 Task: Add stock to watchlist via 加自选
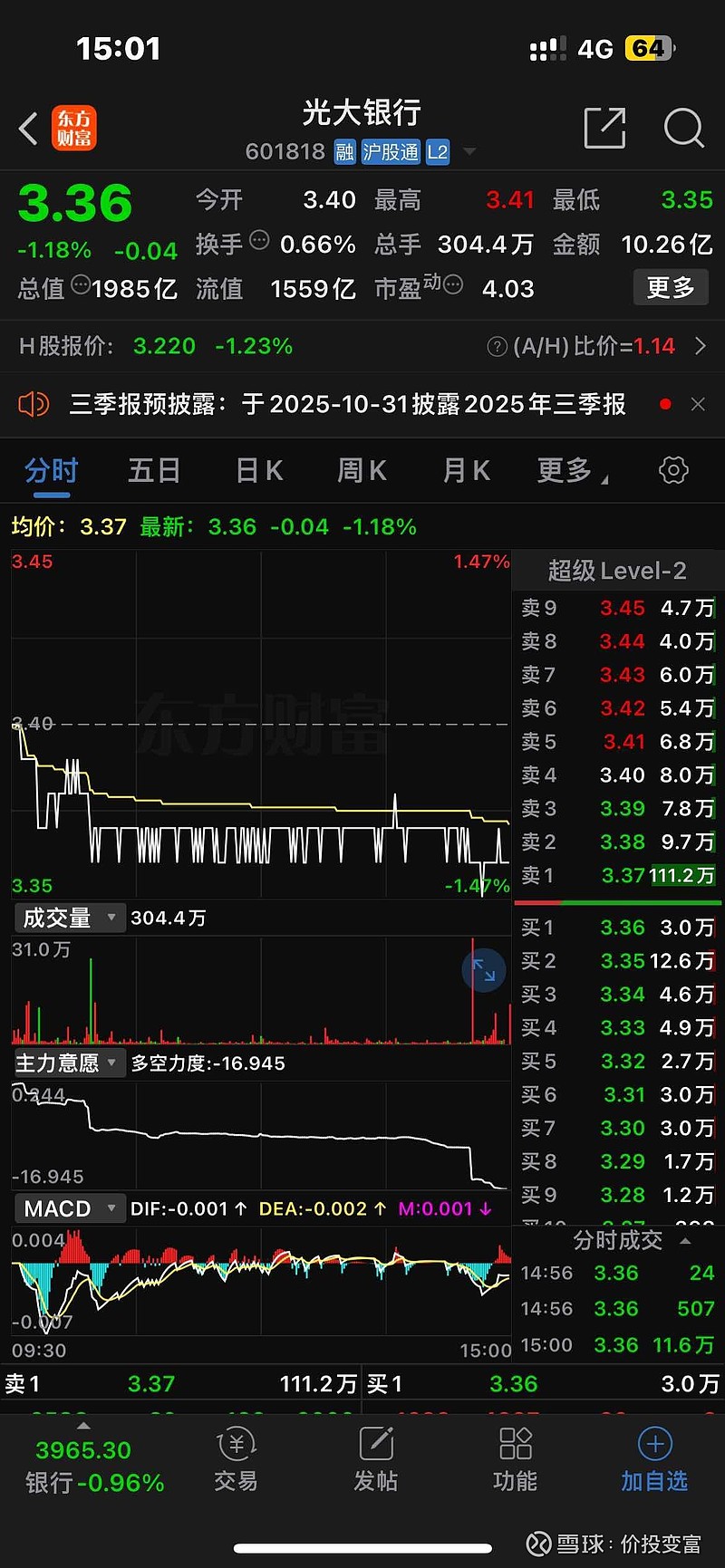coord(654,1461)
